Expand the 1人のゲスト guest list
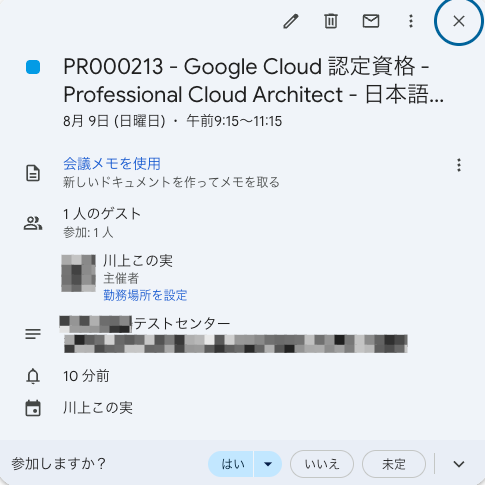The height and width of the screenshot is (485, 485). click(102, 214)
